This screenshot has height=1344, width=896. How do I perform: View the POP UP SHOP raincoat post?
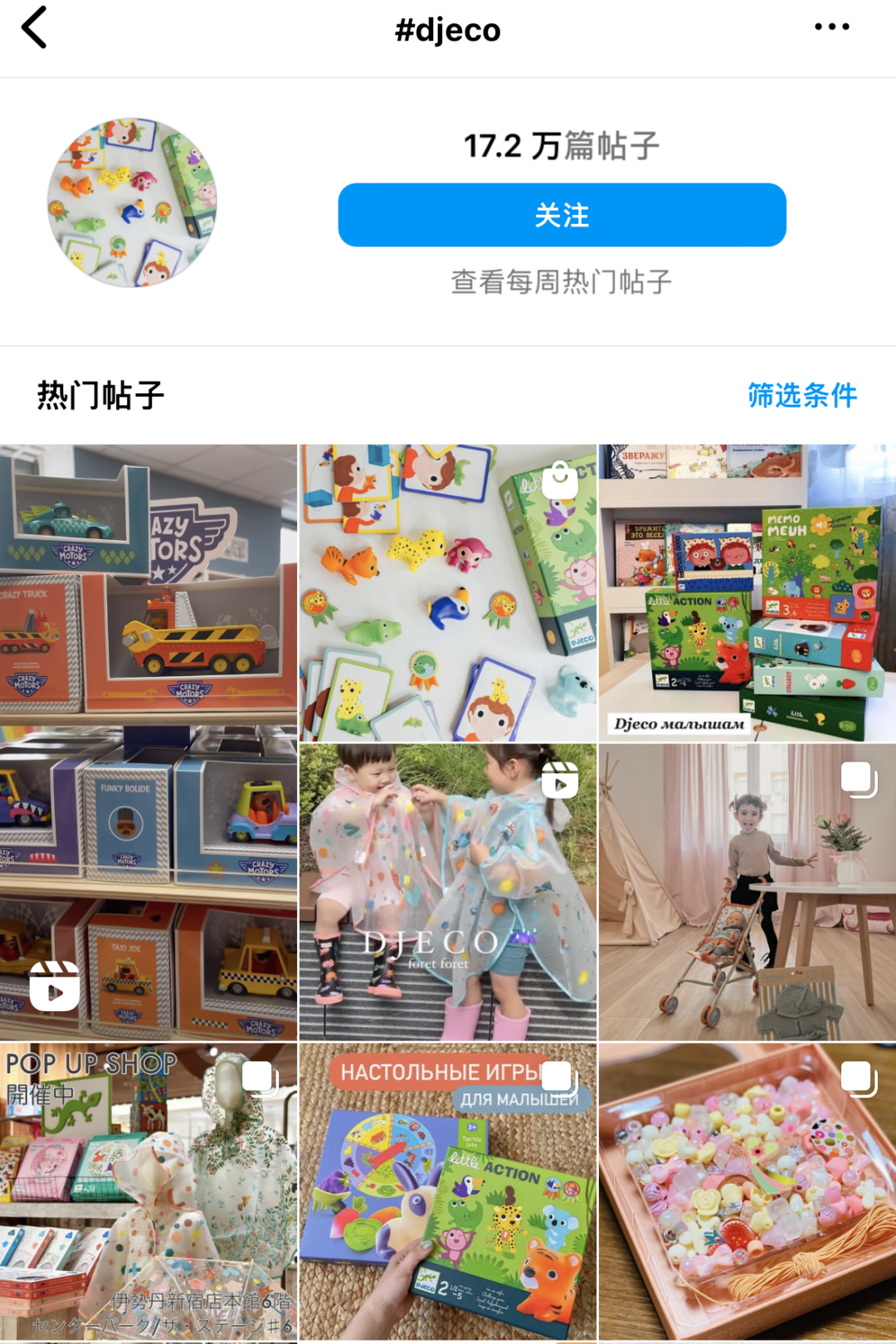click(x=149, y=1191)
